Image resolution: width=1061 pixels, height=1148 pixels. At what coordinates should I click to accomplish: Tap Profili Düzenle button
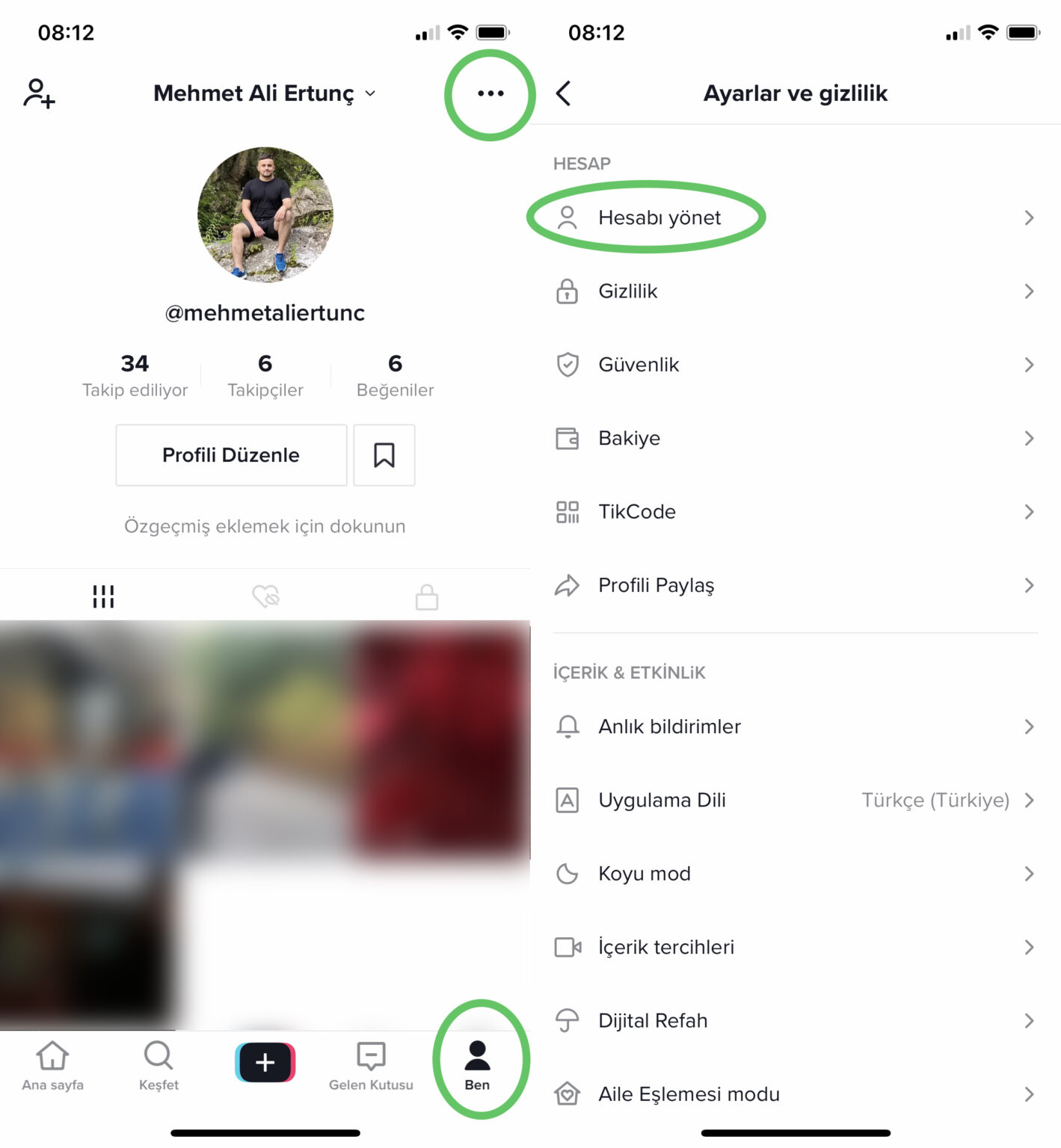(231, 455)
